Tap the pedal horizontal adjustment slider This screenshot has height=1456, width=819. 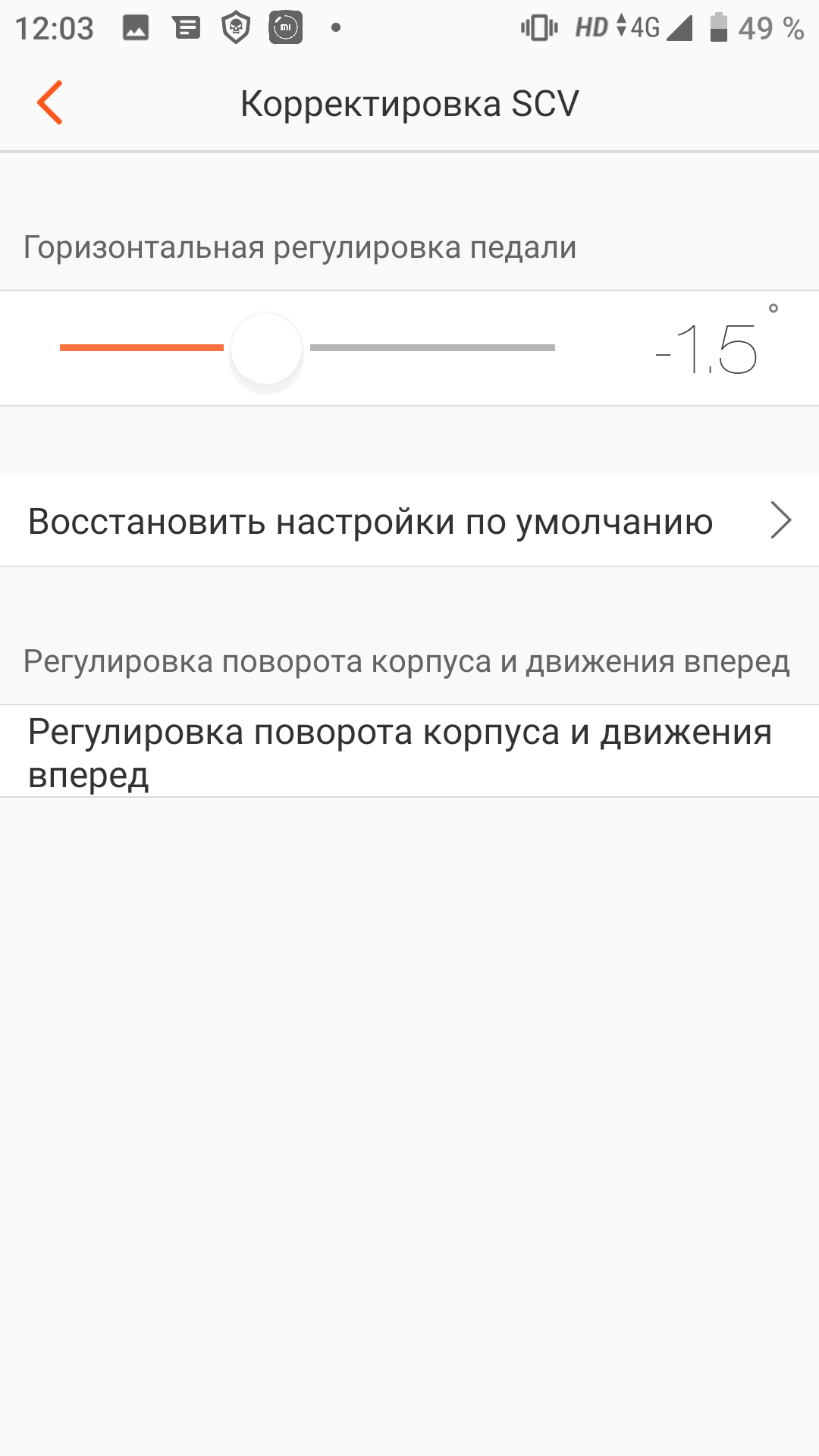[x=307, y=348]
